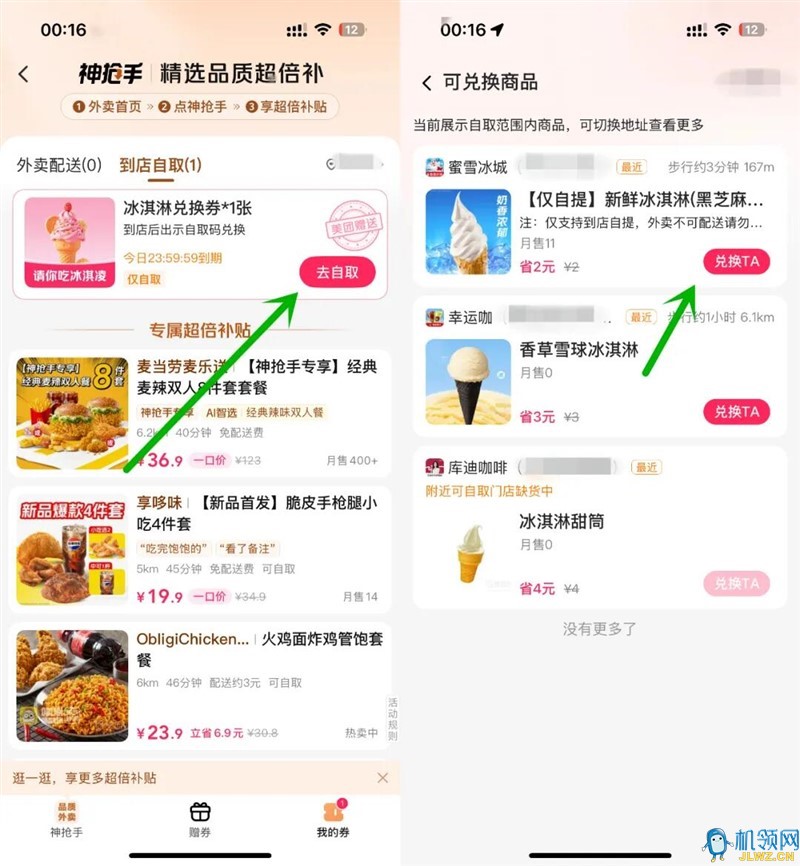This screenshot has height=866, width=800.
Task: Open the 幸运咖 香草雪球冰淇淋 product card
Action: tap(600, 368)
